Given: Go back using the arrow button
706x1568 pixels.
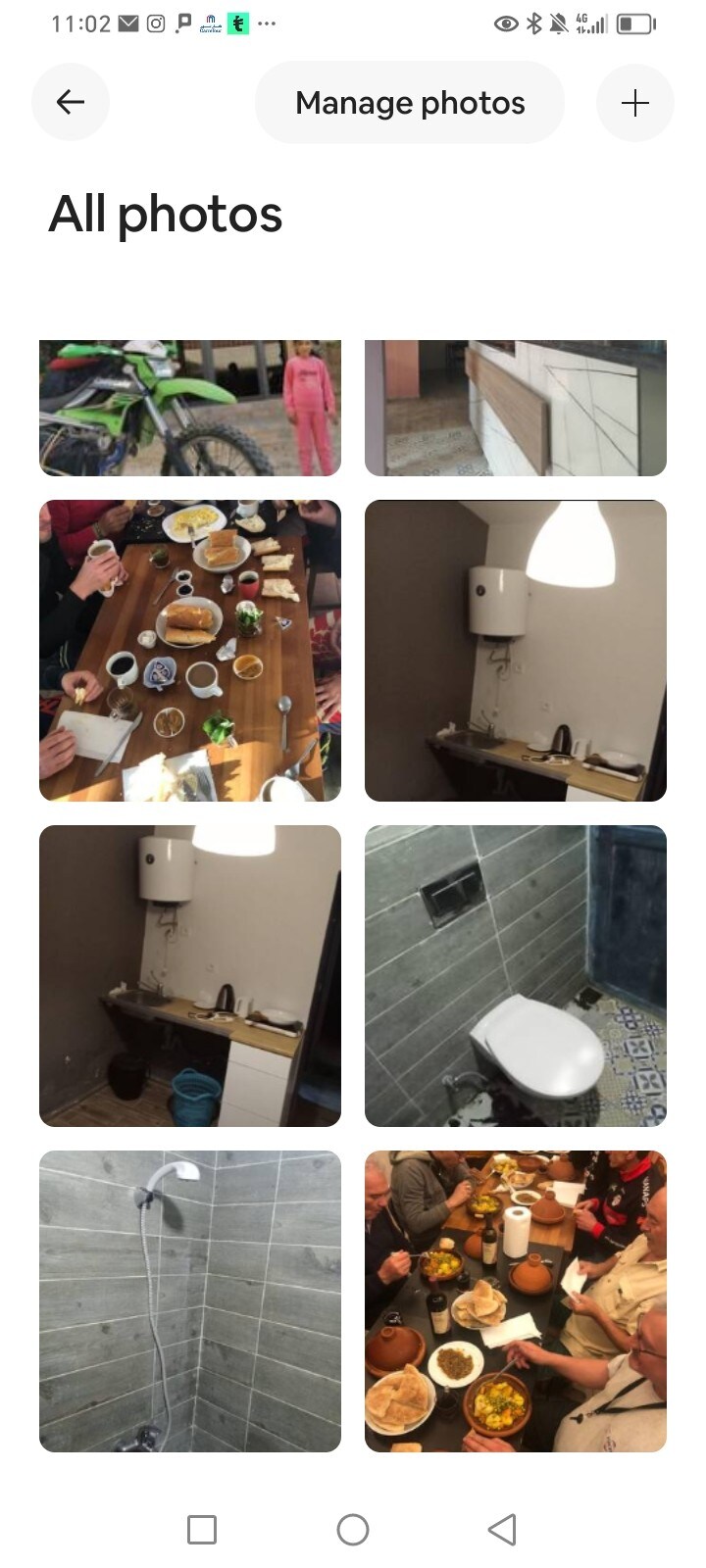Looking at the screenshot, I should pos(71,102).
